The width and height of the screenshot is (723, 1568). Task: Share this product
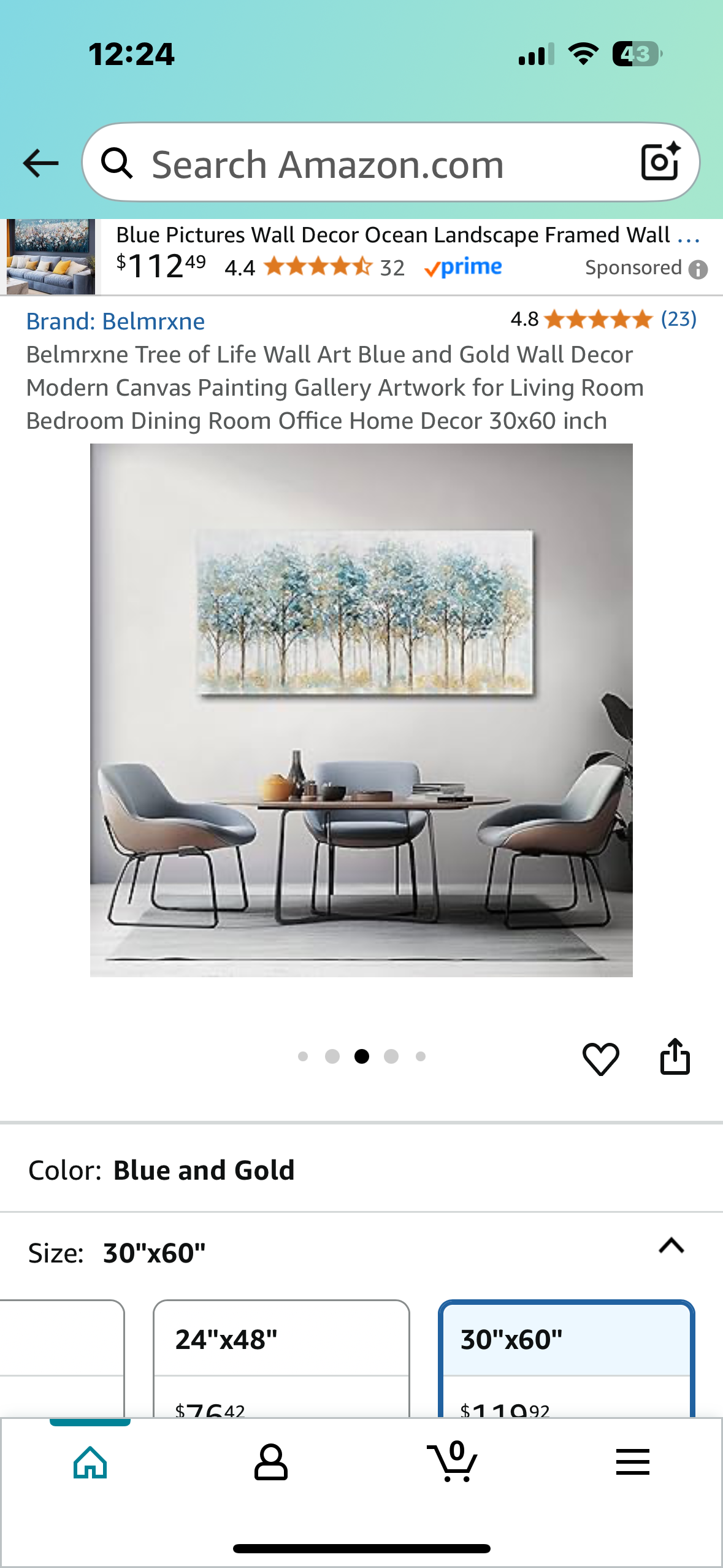675,1057
